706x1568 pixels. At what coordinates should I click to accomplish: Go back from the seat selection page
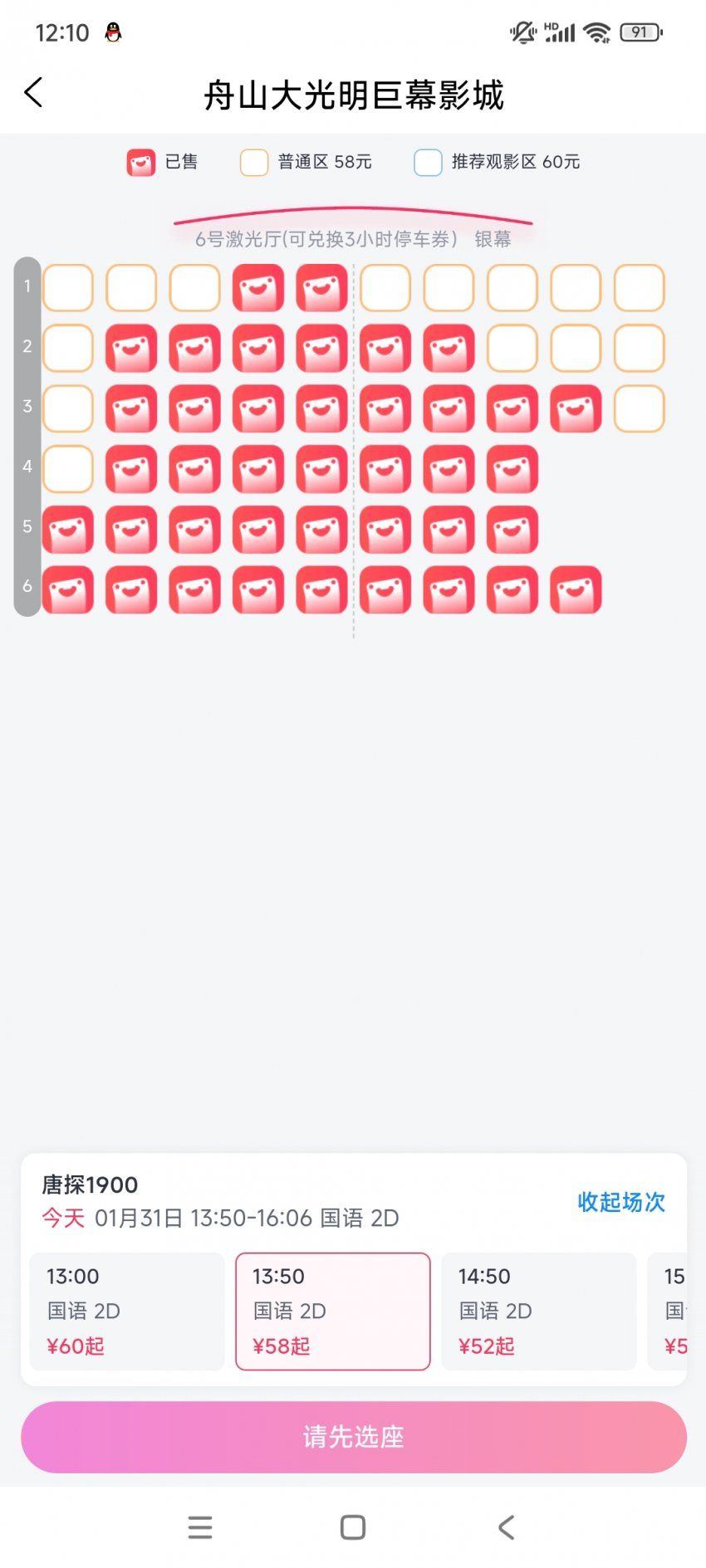33,93
